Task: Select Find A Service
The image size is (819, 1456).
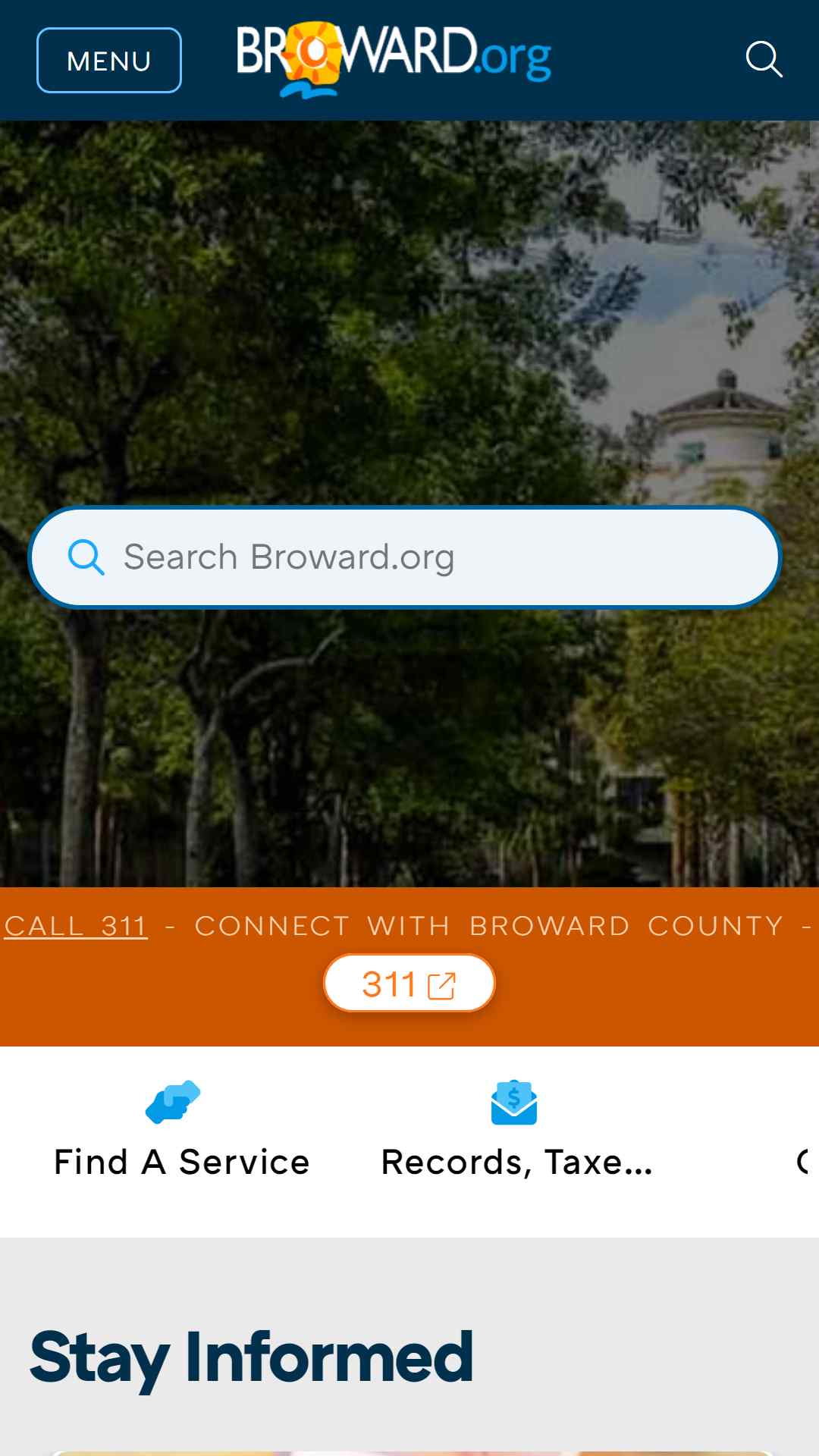Action: tap(182, 1131)
